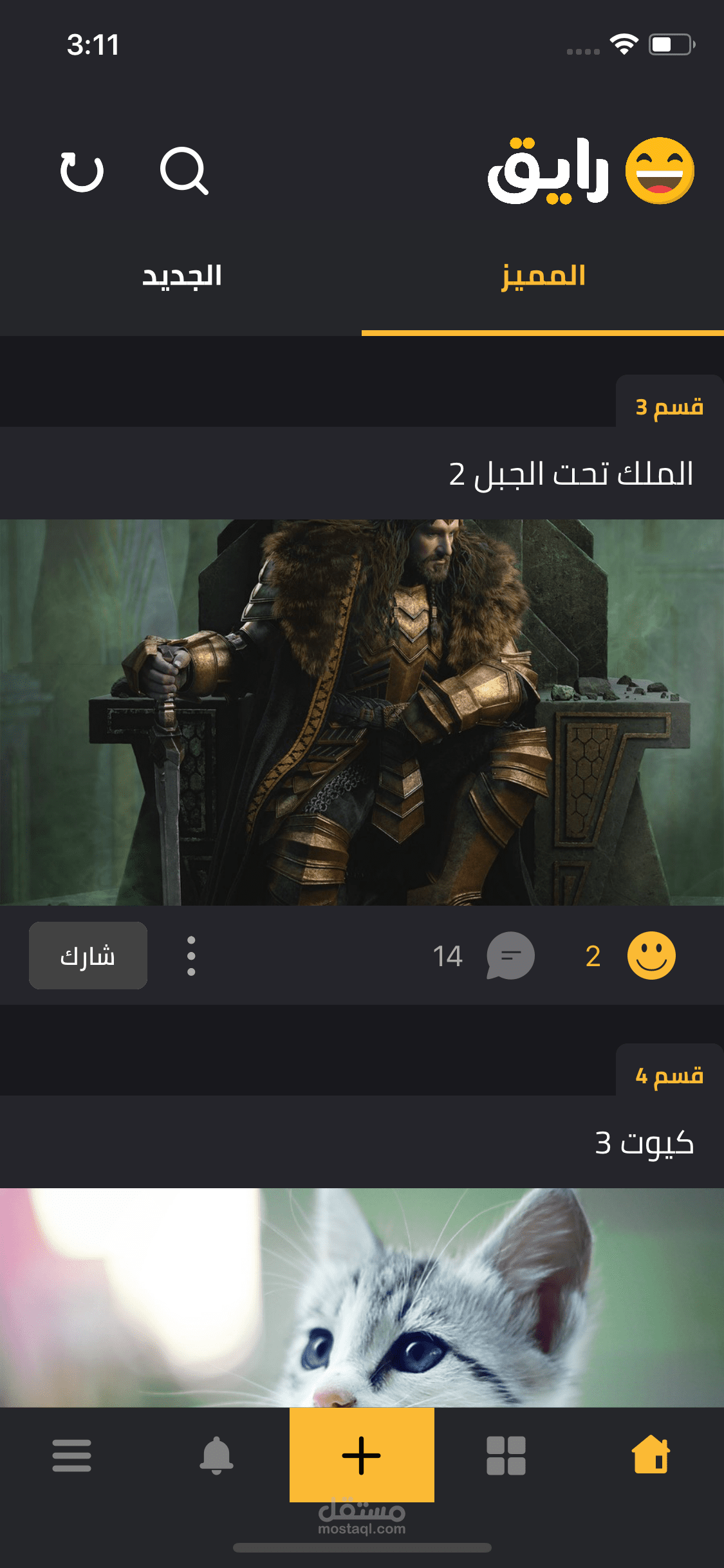Tap the شارك share button
Viewport: 724px width, 1568px height.
(88, 956)
